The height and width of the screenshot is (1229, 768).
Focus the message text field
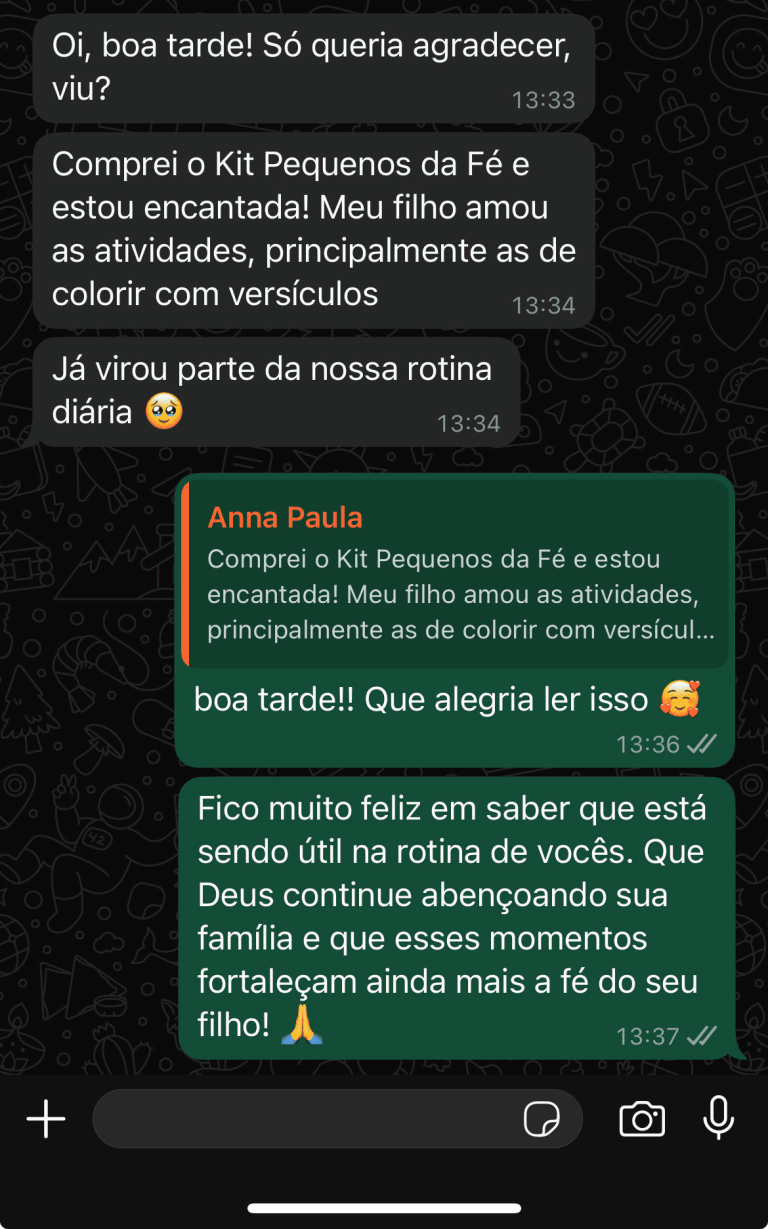coord(300,1118)
